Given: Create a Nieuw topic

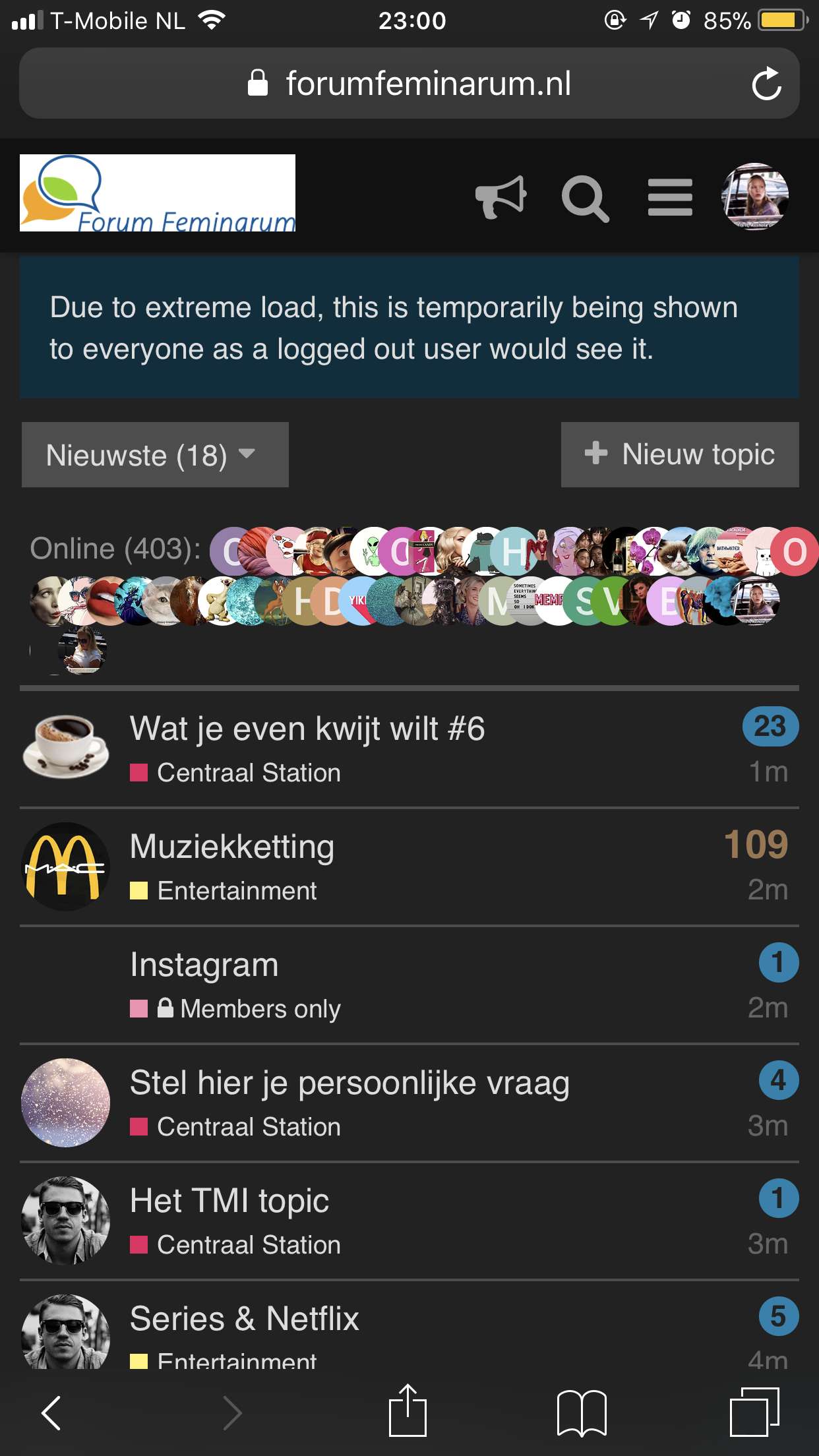Looking at the screenshot, I should (x=680, y=455).
